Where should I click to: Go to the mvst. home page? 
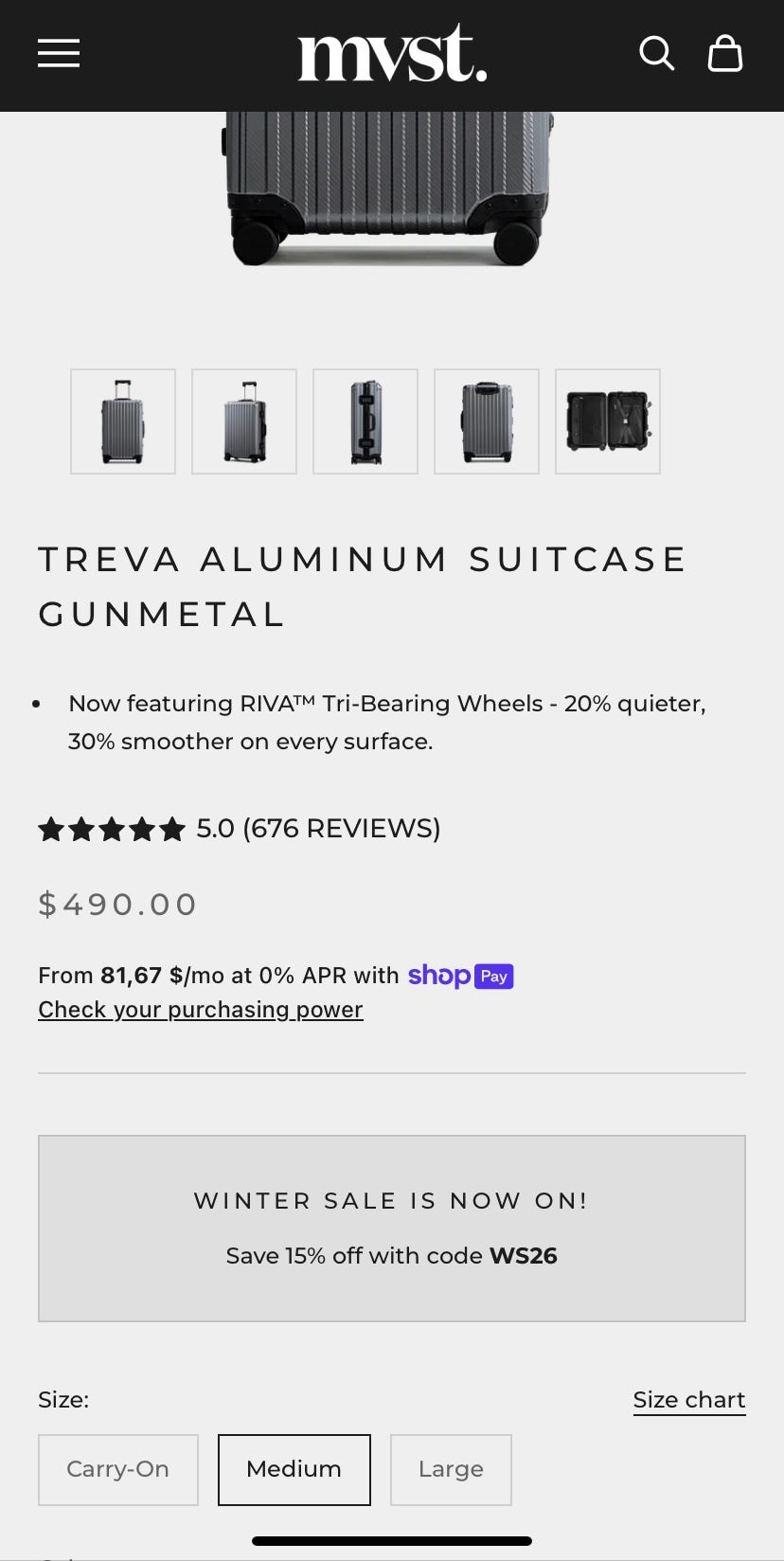[x=392, y=54]
